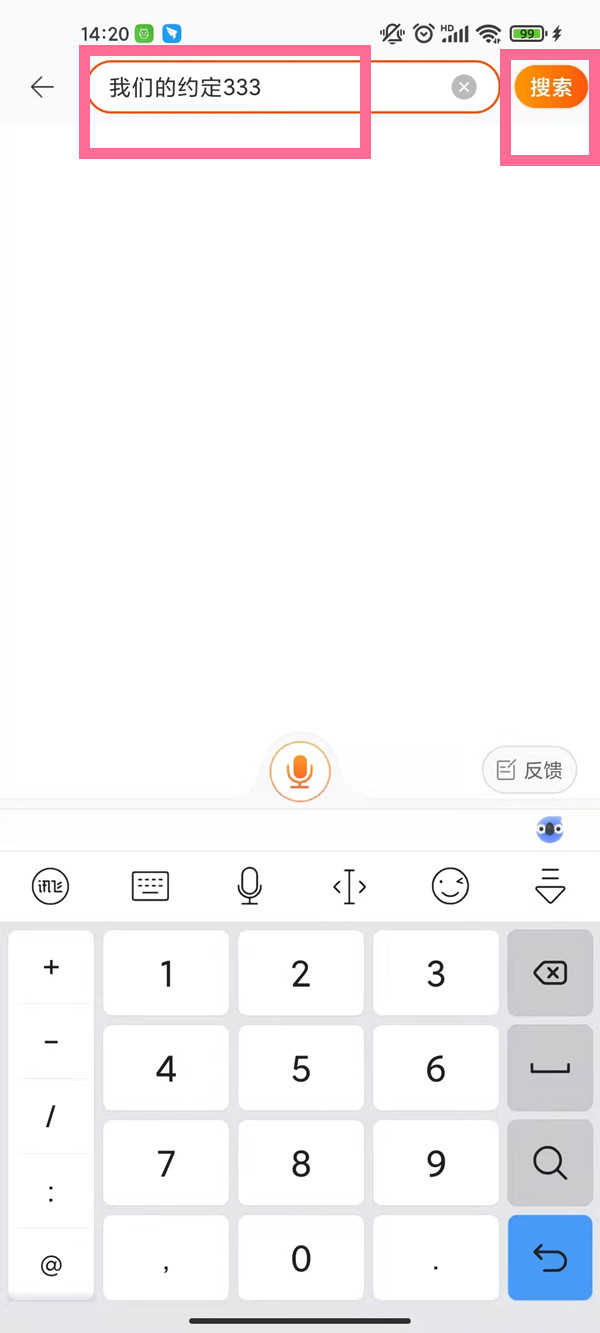Open the cursor movement tool
This screenshot has width=600, height=1333.
pyautogui.click(x=349, y=886)
